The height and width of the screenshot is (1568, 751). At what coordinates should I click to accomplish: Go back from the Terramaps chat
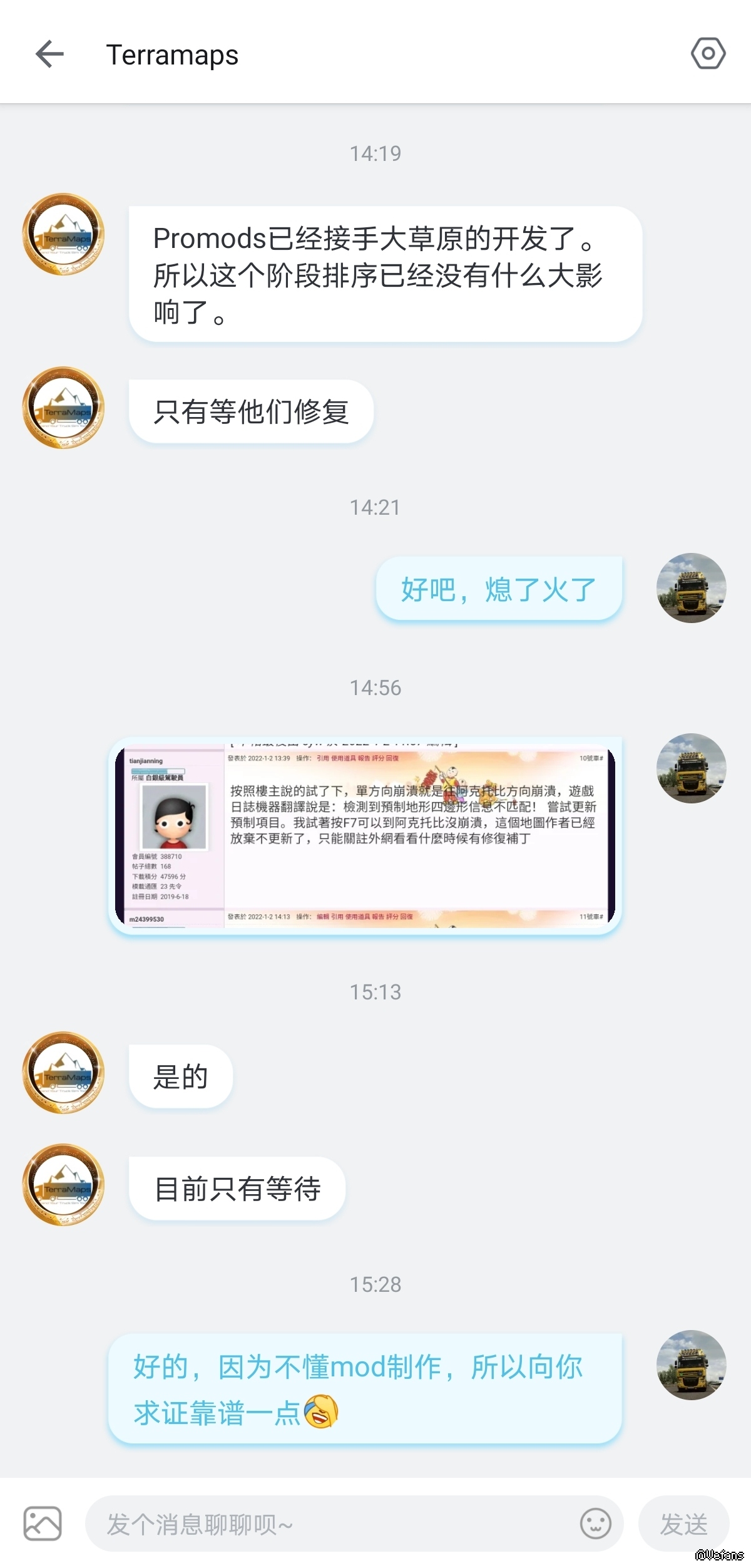50,54
